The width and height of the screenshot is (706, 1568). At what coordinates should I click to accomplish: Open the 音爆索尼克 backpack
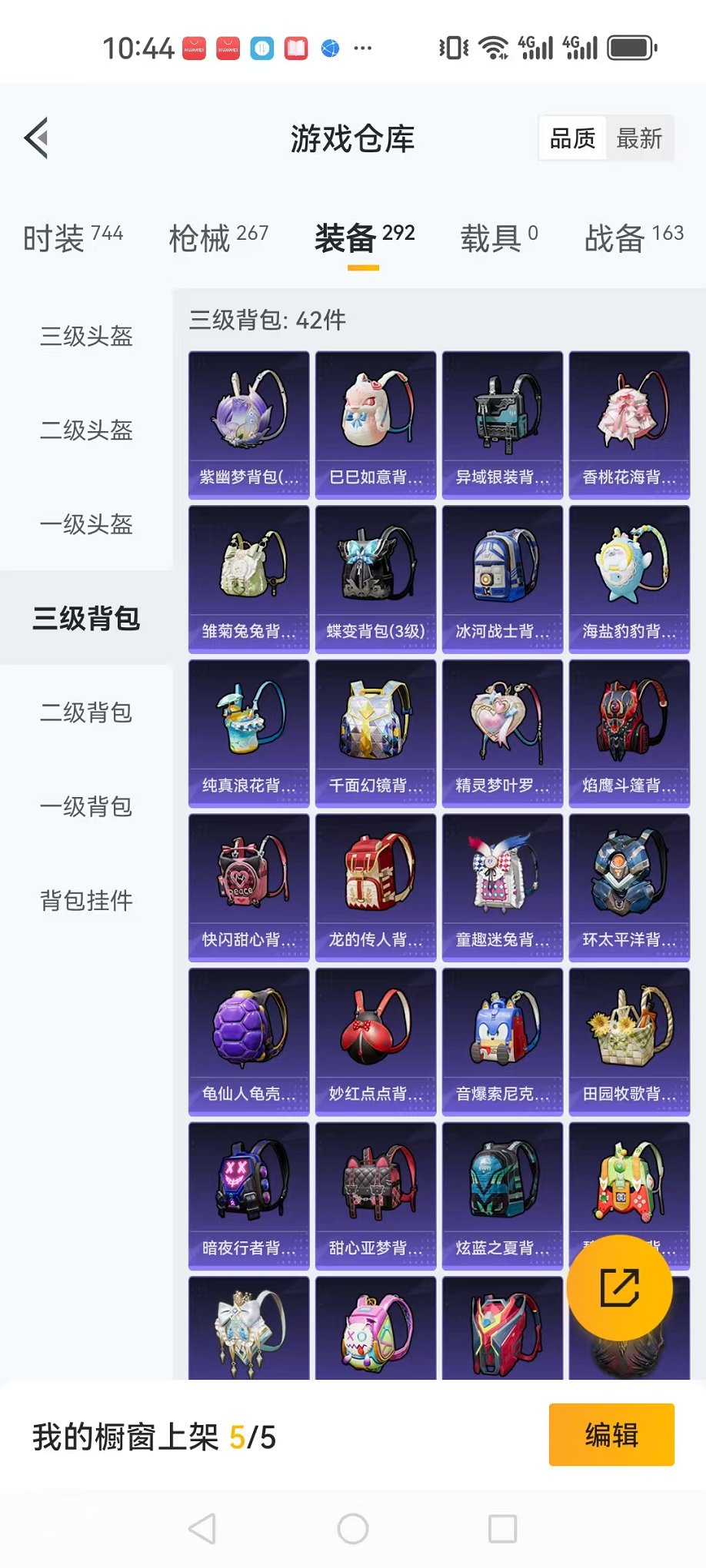pyautogui.click(x=502, y=1041)
